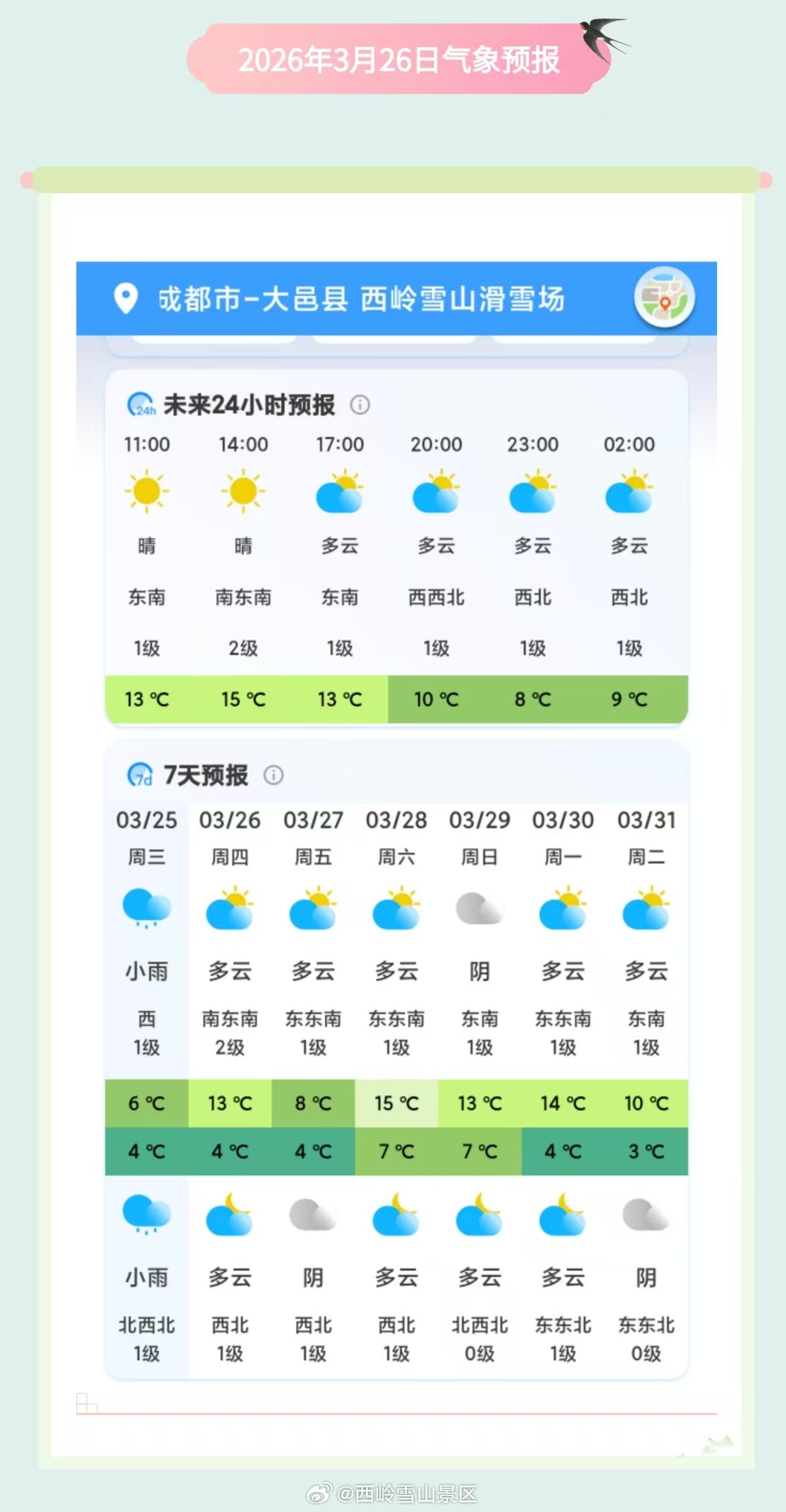Click the 7d forecast badge icon
This screenshot has width=786, height=1512.
140,773
